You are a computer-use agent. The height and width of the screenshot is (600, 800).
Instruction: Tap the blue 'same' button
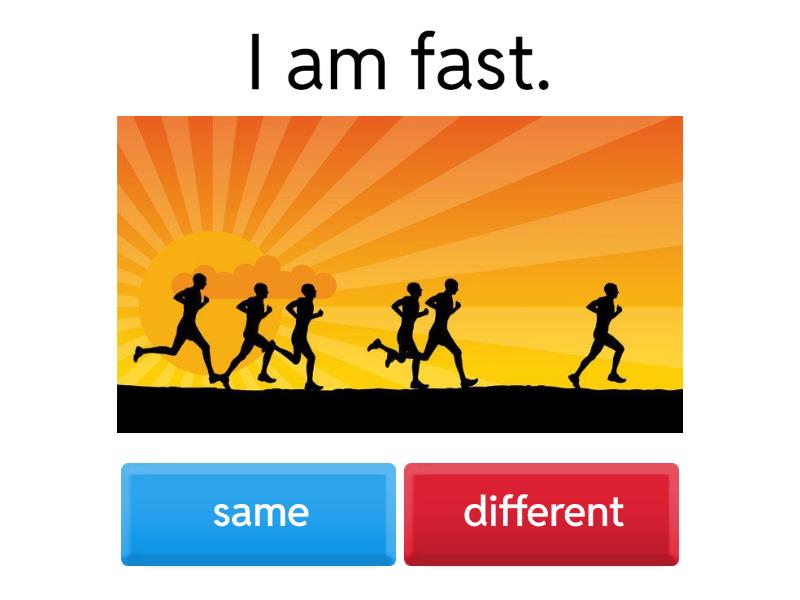click(259, 513)
